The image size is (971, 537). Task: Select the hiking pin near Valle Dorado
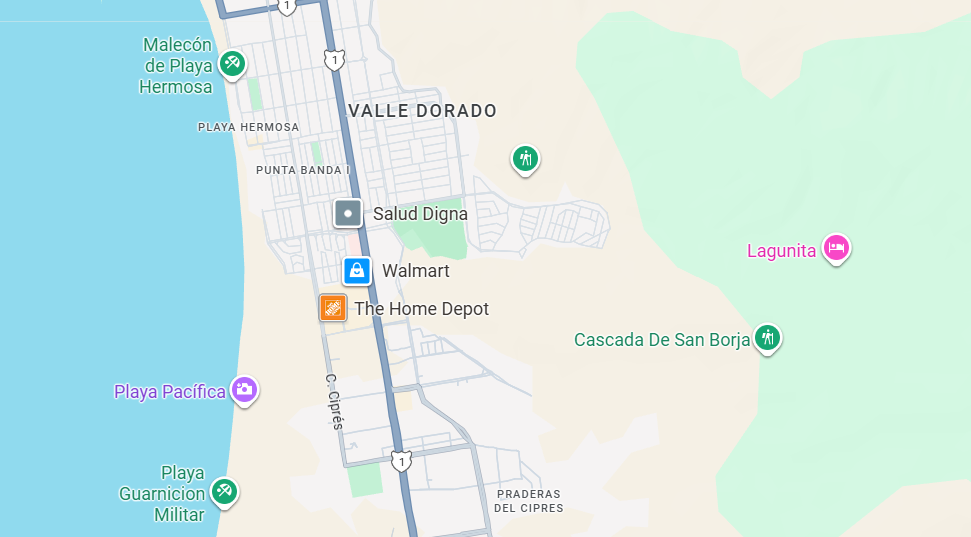click(x=525, y=158)
